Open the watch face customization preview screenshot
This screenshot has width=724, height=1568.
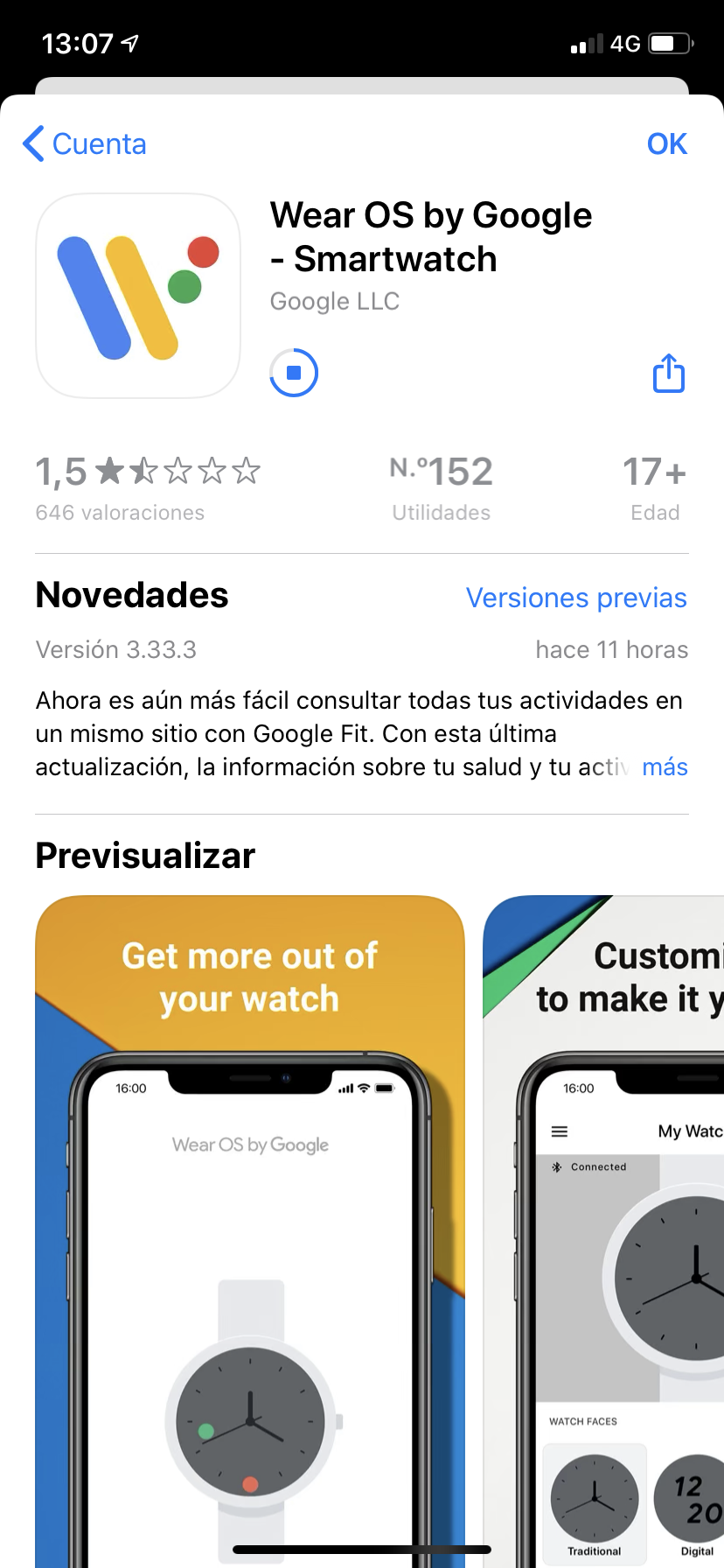603,1231
